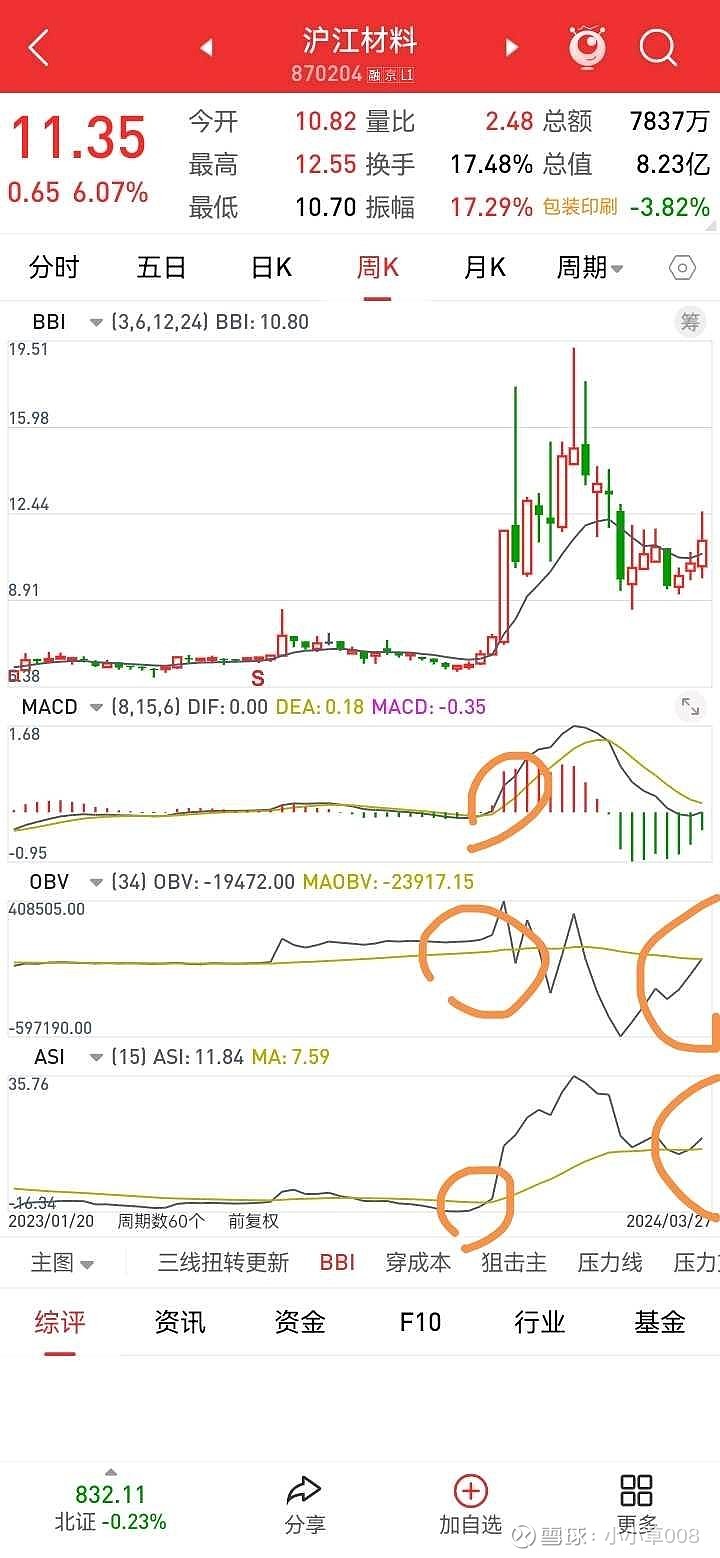Image resolution: width=720 pixels, height=1558 pixels.
Task: Open the OBV indicator settings dropdown
Action: [x=96, y=882]
